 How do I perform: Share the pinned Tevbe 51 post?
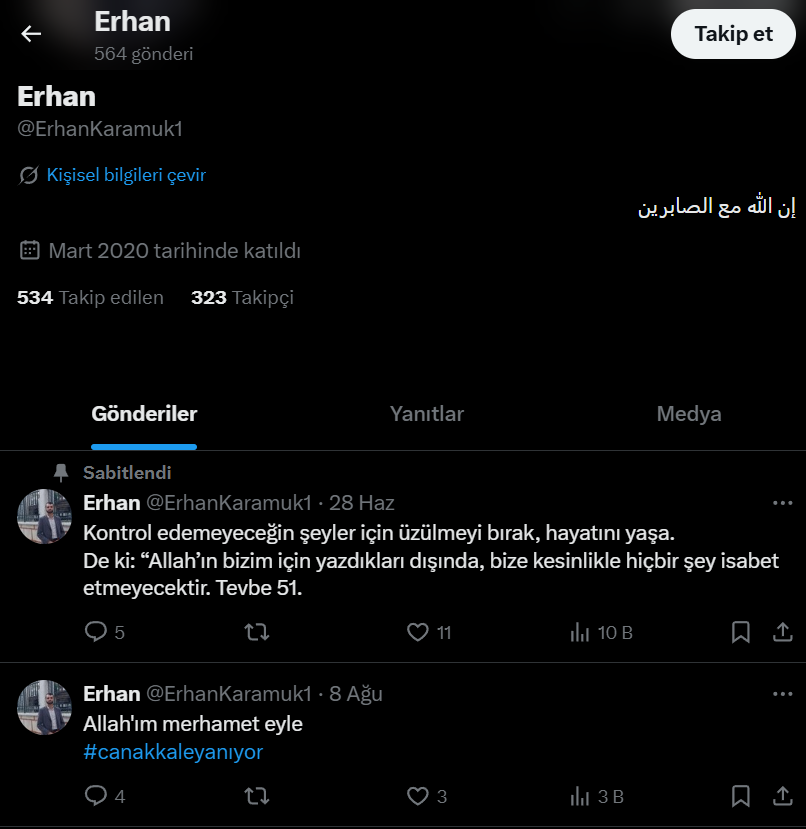[783, 632]
